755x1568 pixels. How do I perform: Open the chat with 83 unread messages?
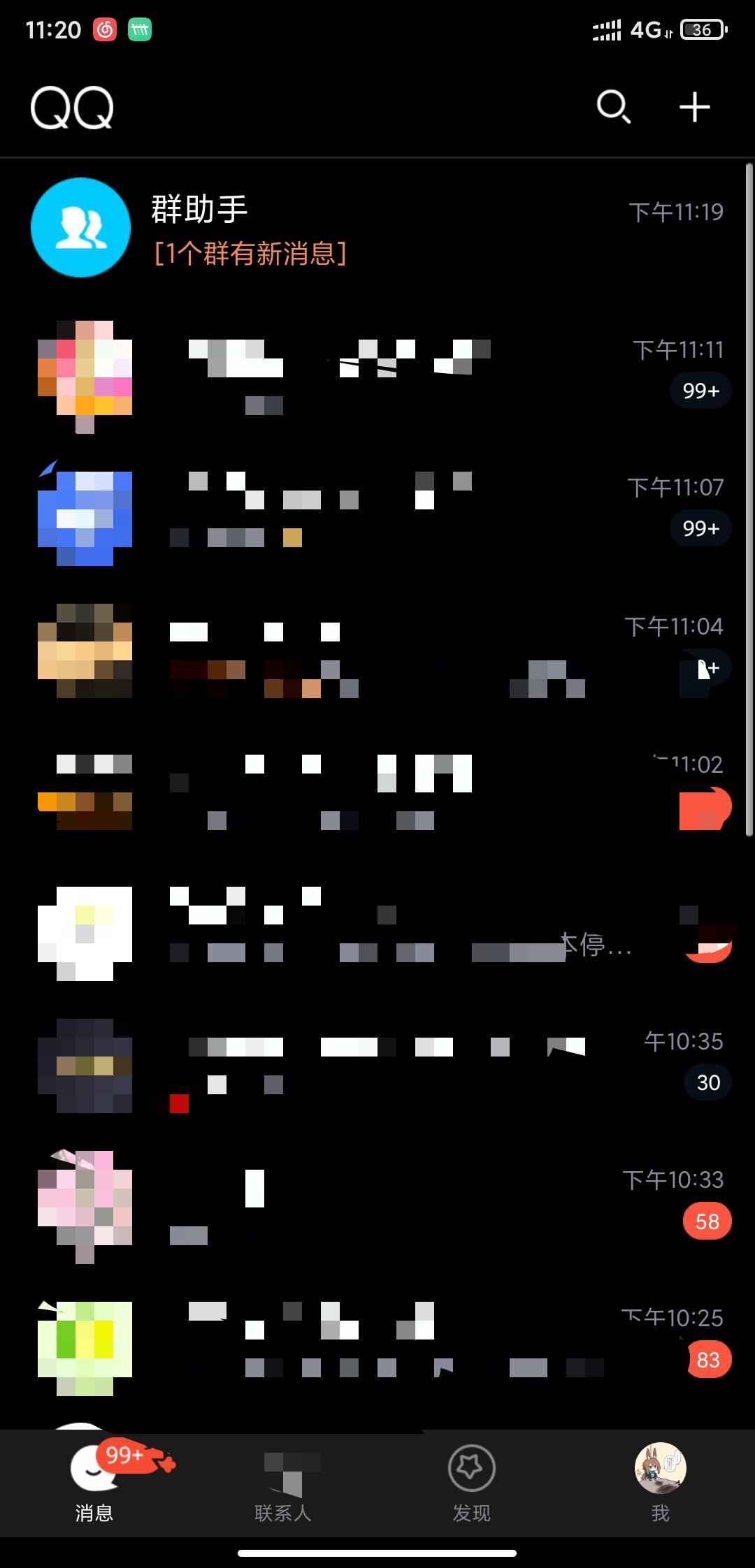click(x=377, y=1340)
